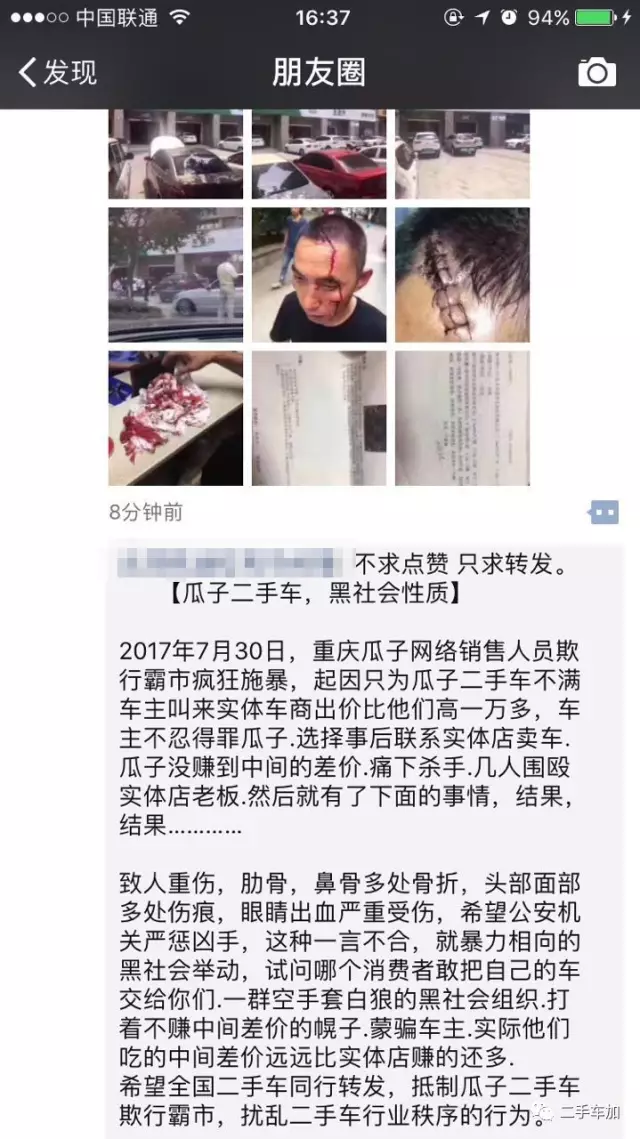This screenshot has height=1139, width=640.
Task: View the injured man's face photo
Action: (x=319, y=275)
